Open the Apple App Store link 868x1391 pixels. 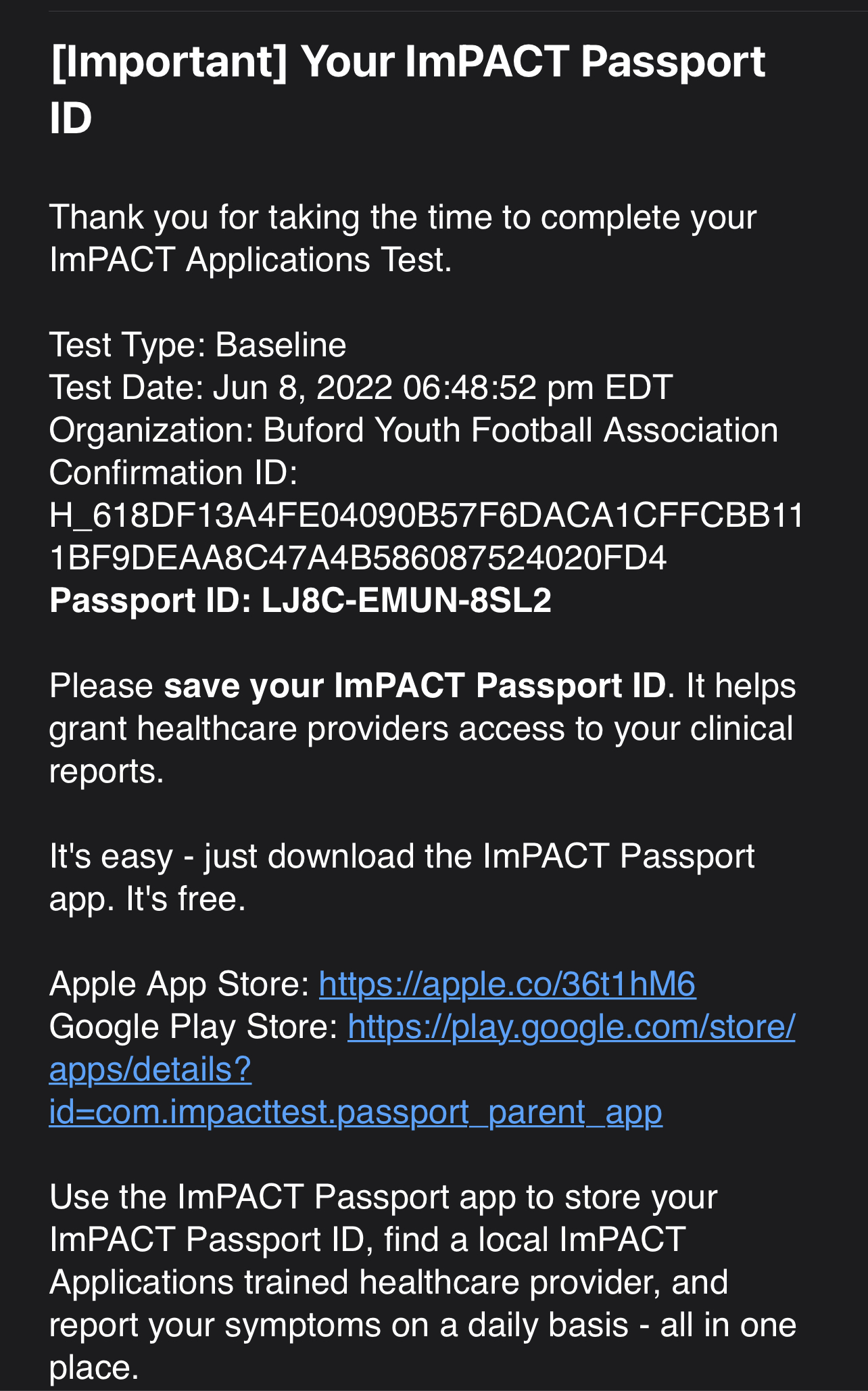click(507, 984)
